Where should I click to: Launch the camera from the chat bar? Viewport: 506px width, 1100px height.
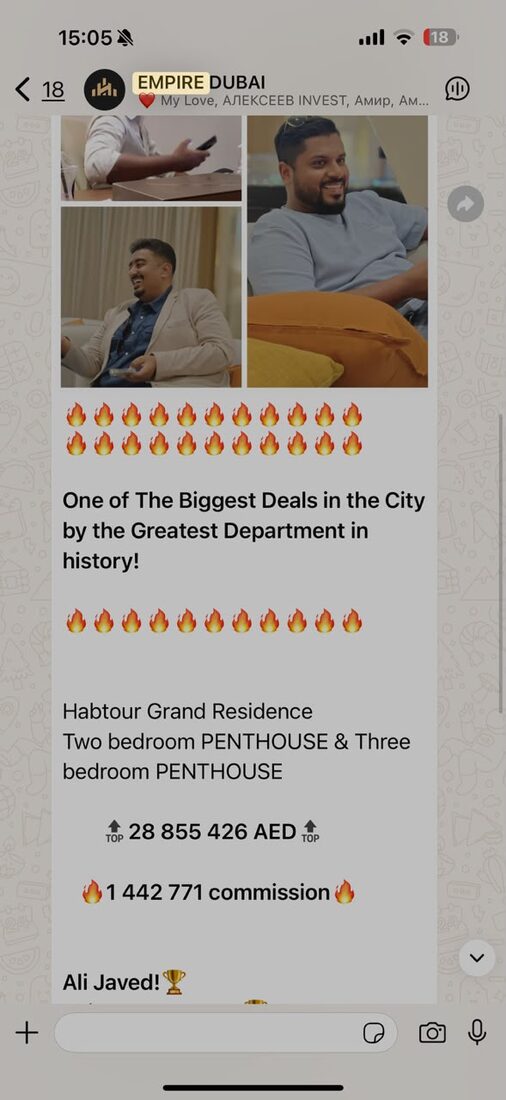point(432,1033)
